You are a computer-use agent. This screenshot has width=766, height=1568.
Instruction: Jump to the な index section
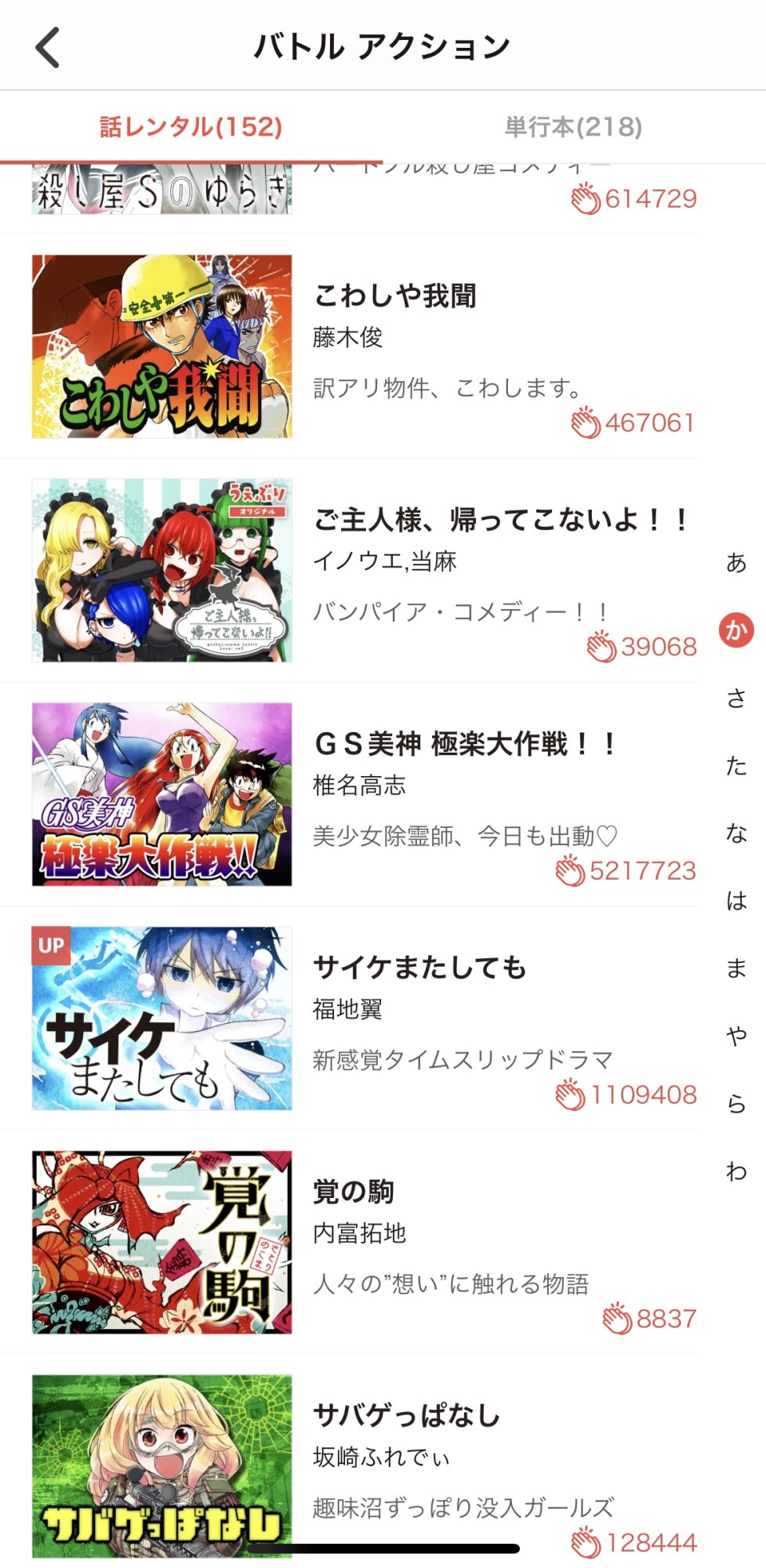coord(736,833)
